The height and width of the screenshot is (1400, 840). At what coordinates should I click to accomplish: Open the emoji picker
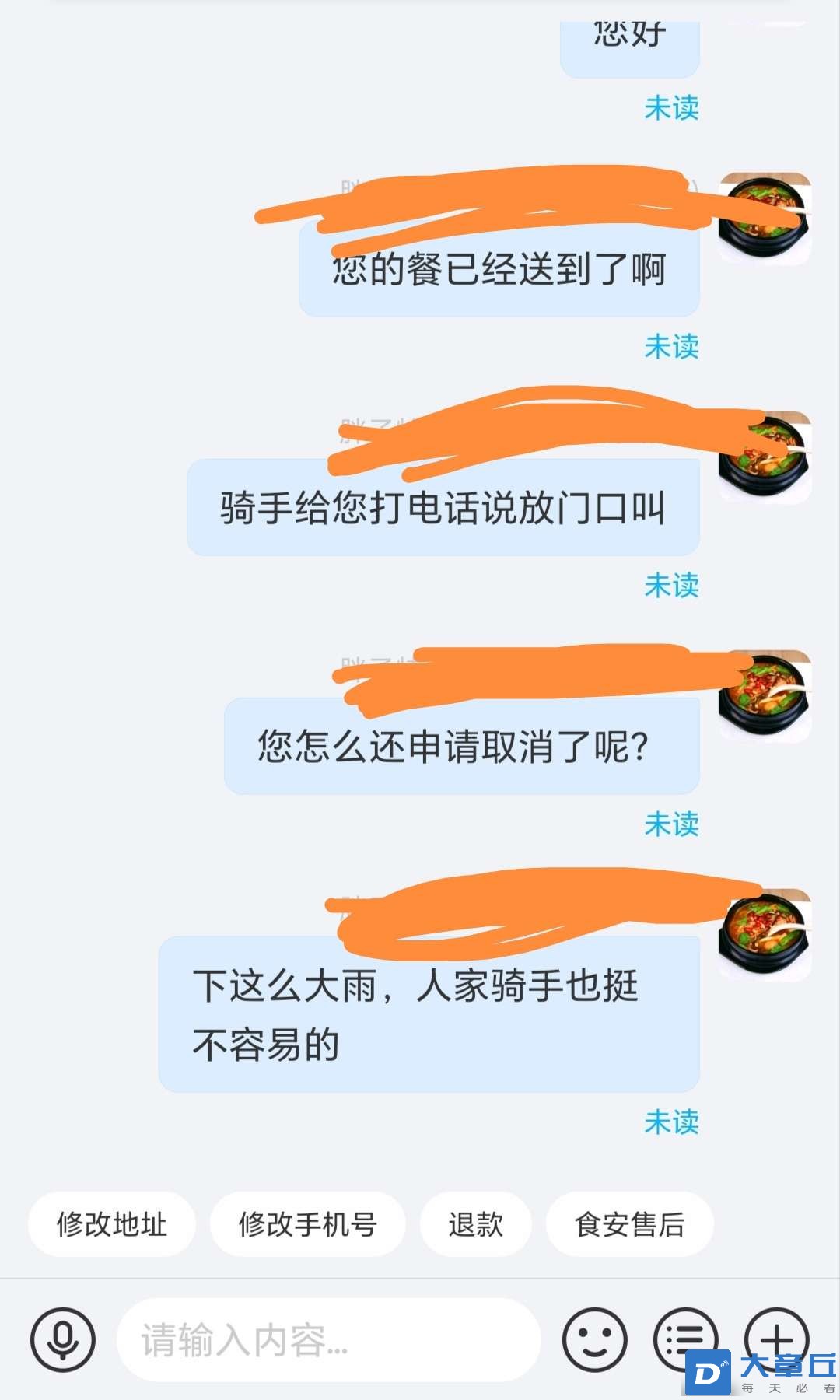click(595, 1340)
